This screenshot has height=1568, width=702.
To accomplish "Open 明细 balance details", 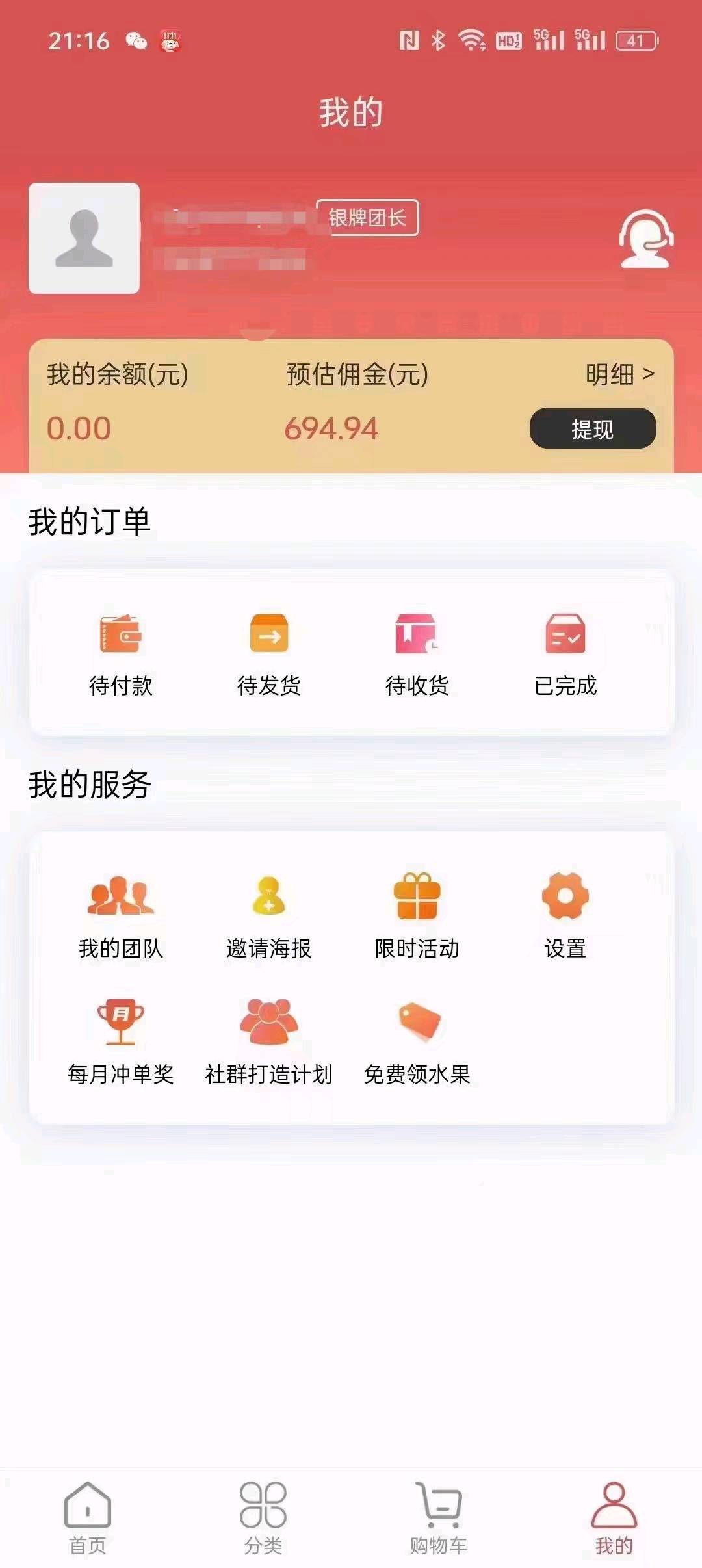I will [x=619, y=374].
